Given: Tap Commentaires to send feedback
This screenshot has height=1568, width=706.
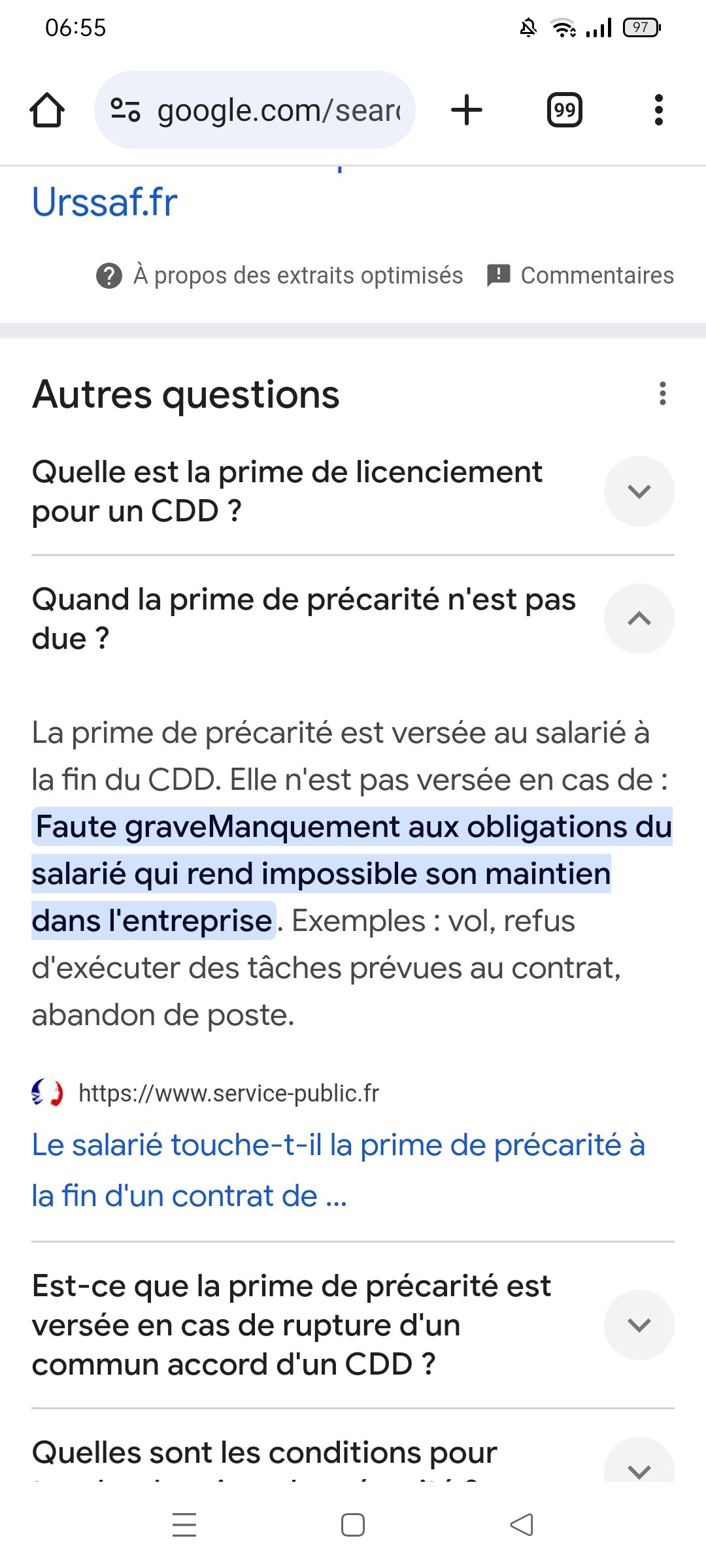Looking at the screenshot, I should point(580,276).
